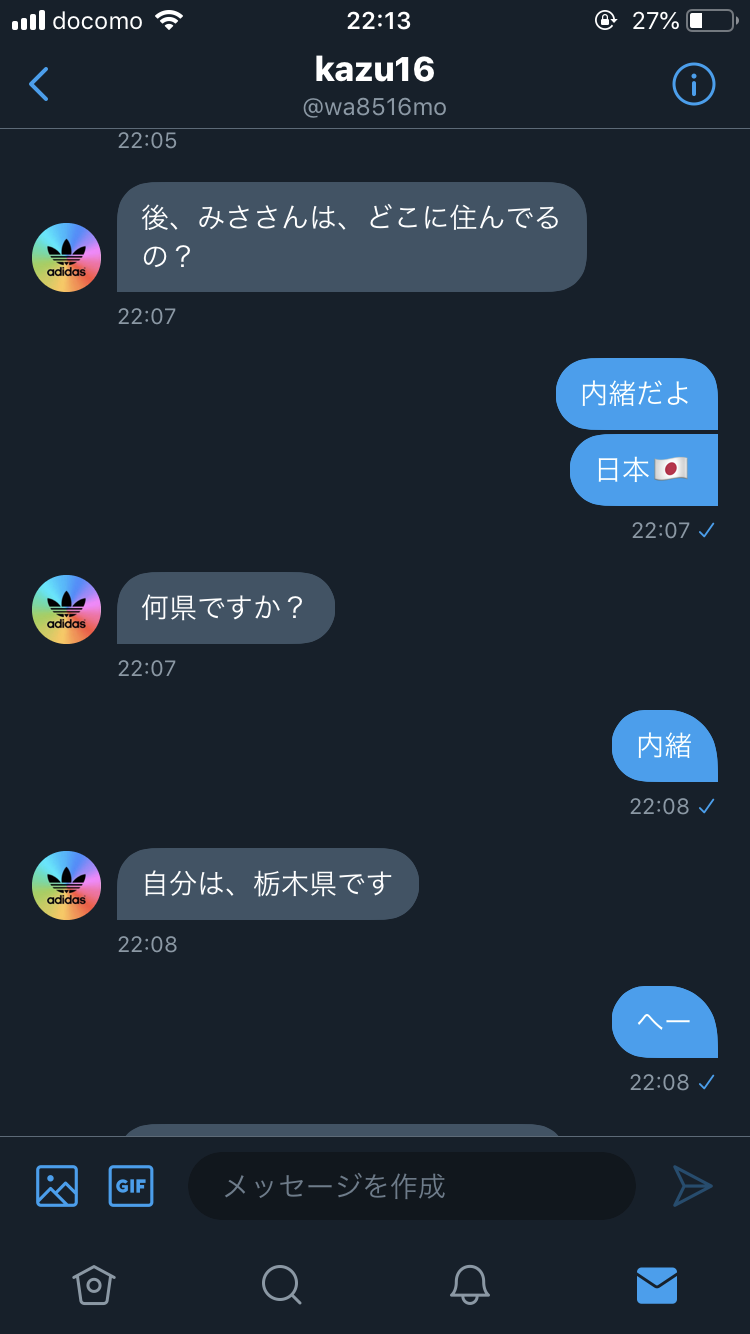
Task: Attach a photo to the message
Action: pos(57,1186)
